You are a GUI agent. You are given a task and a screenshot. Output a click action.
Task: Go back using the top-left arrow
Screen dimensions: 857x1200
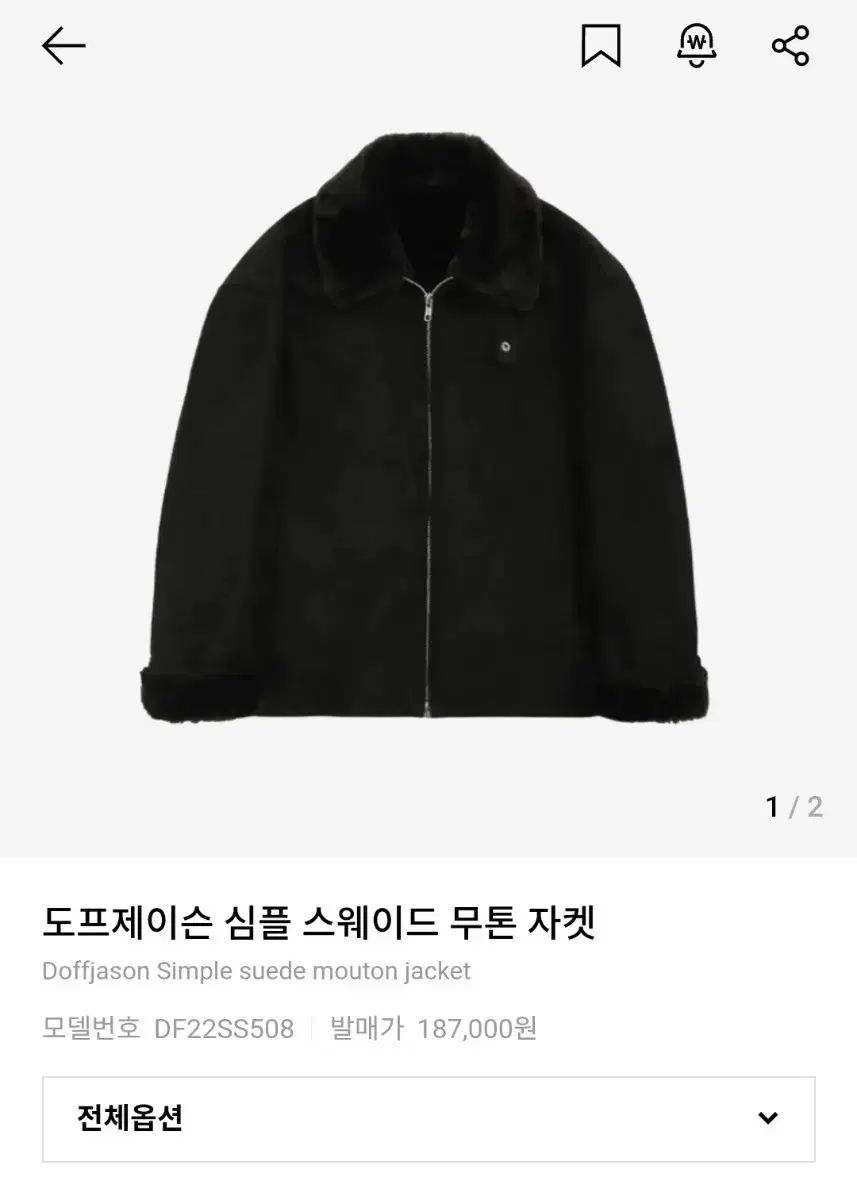(64, 46)
